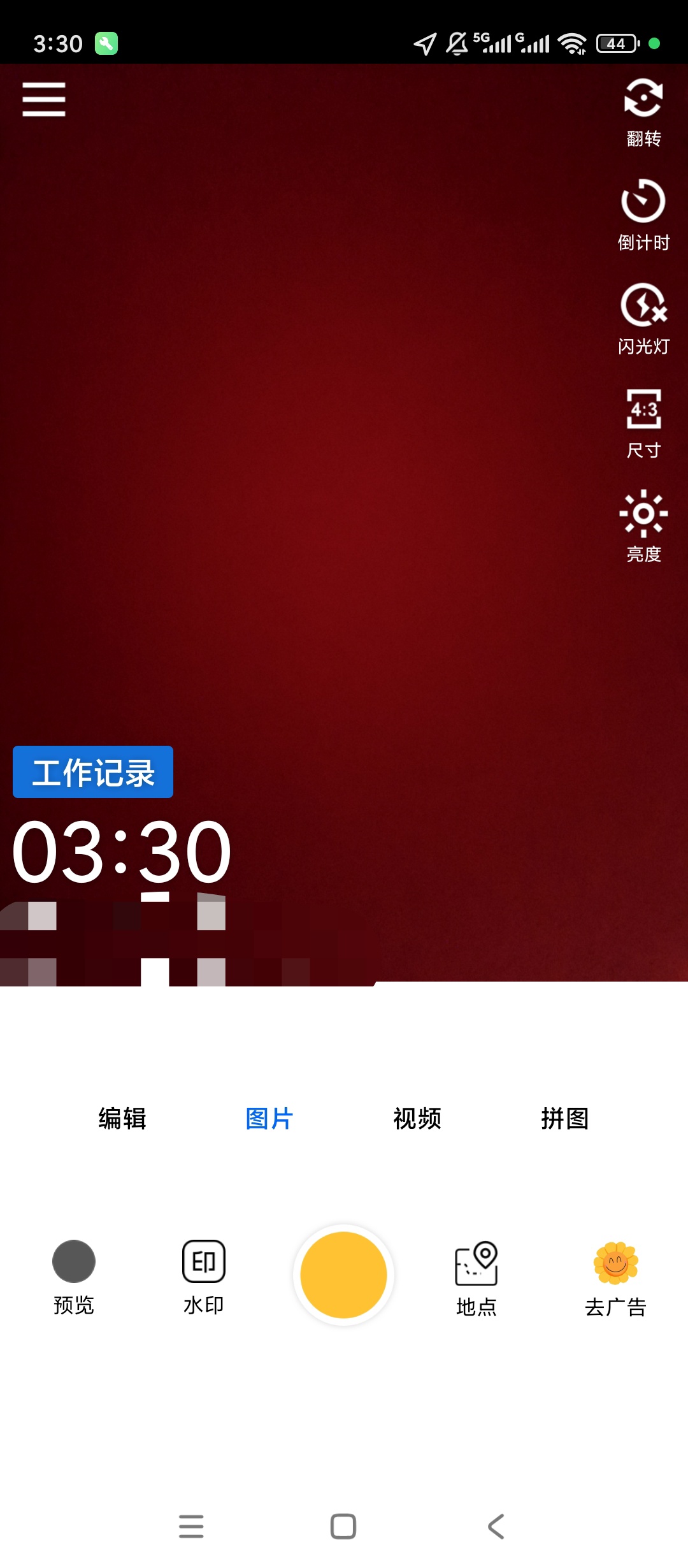Screen dimensions: 688x1568
Task: Open the 拼图 collage tab
Action: pos(564,1119)
